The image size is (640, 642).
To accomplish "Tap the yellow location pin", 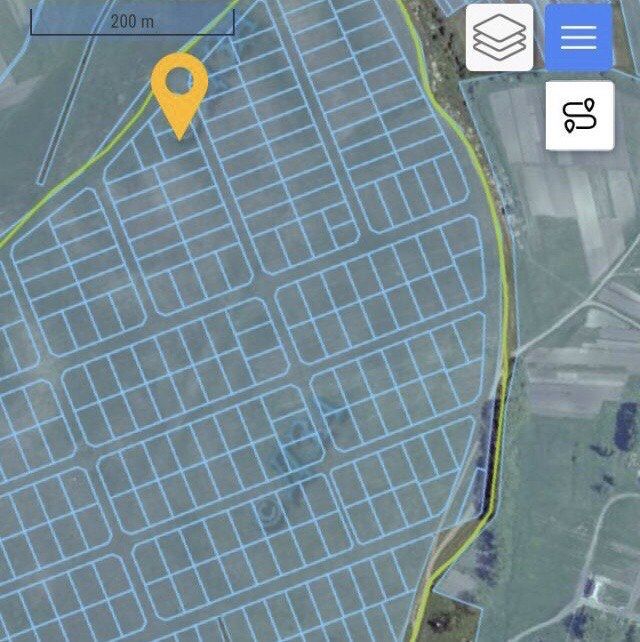I will (x=179, y=87).
